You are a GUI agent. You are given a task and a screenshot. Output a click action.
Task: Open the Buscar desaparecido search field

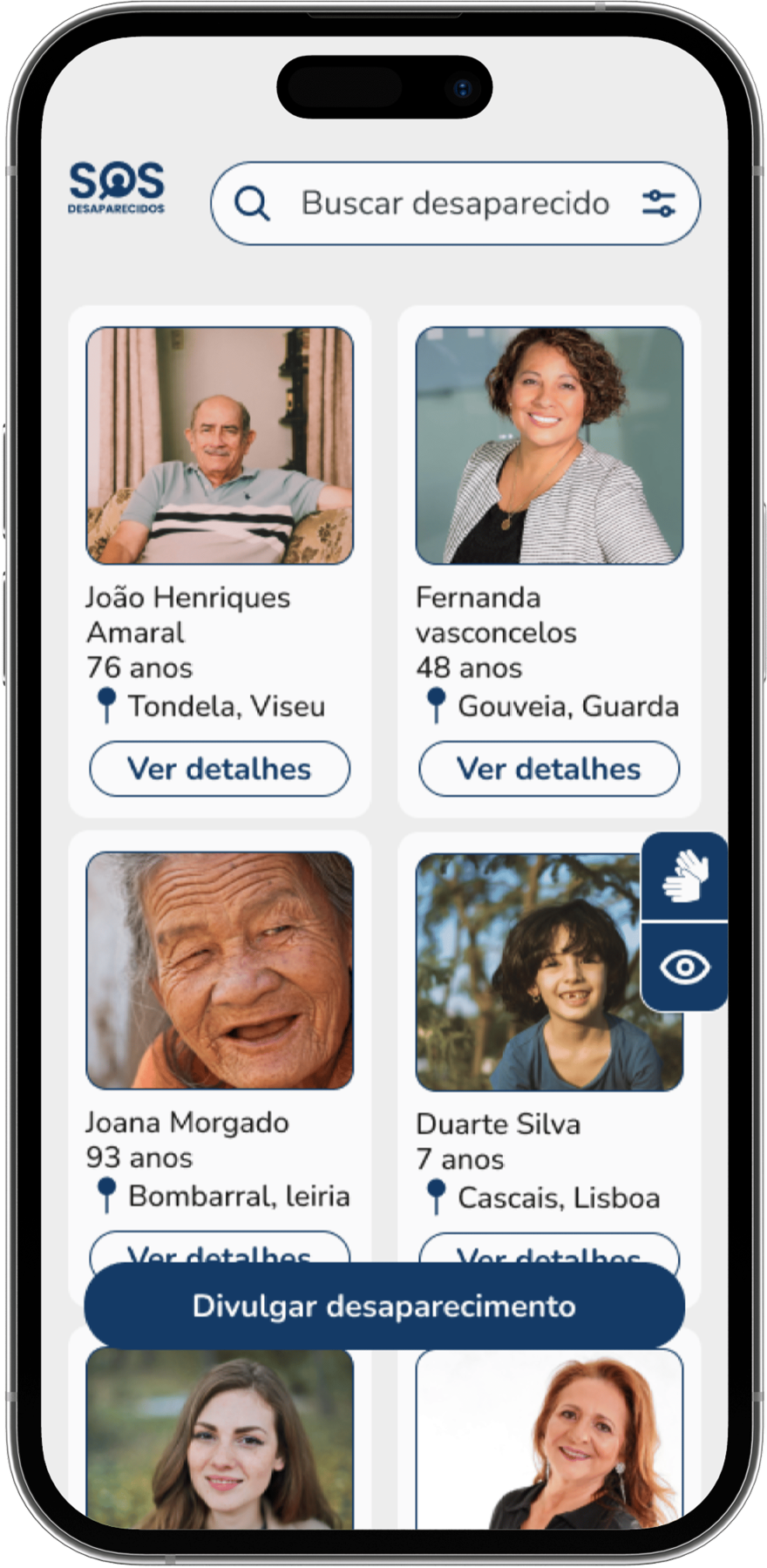(453, 204)
